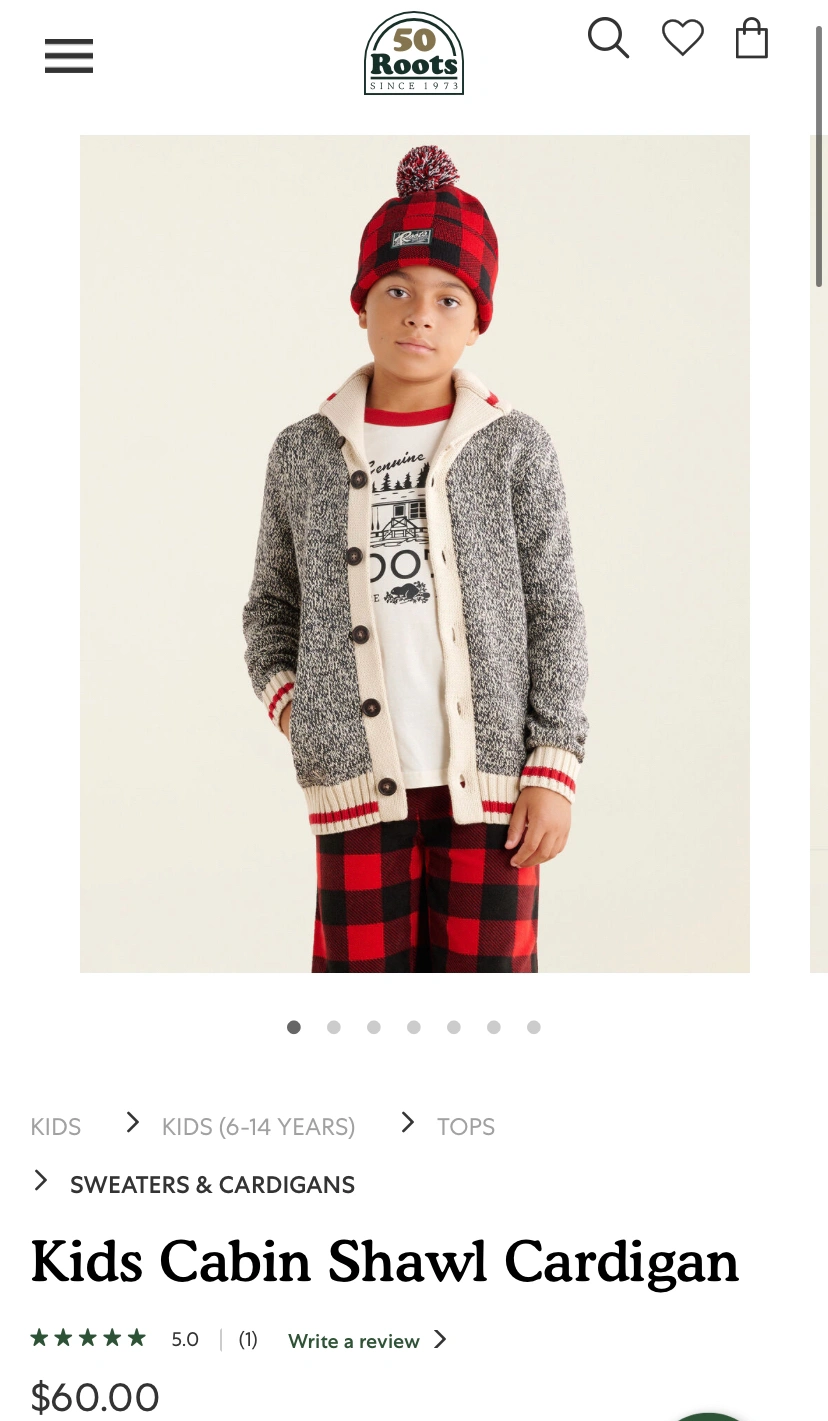
Task: Go to the Roots home page logo
Action: pos(413,54)
